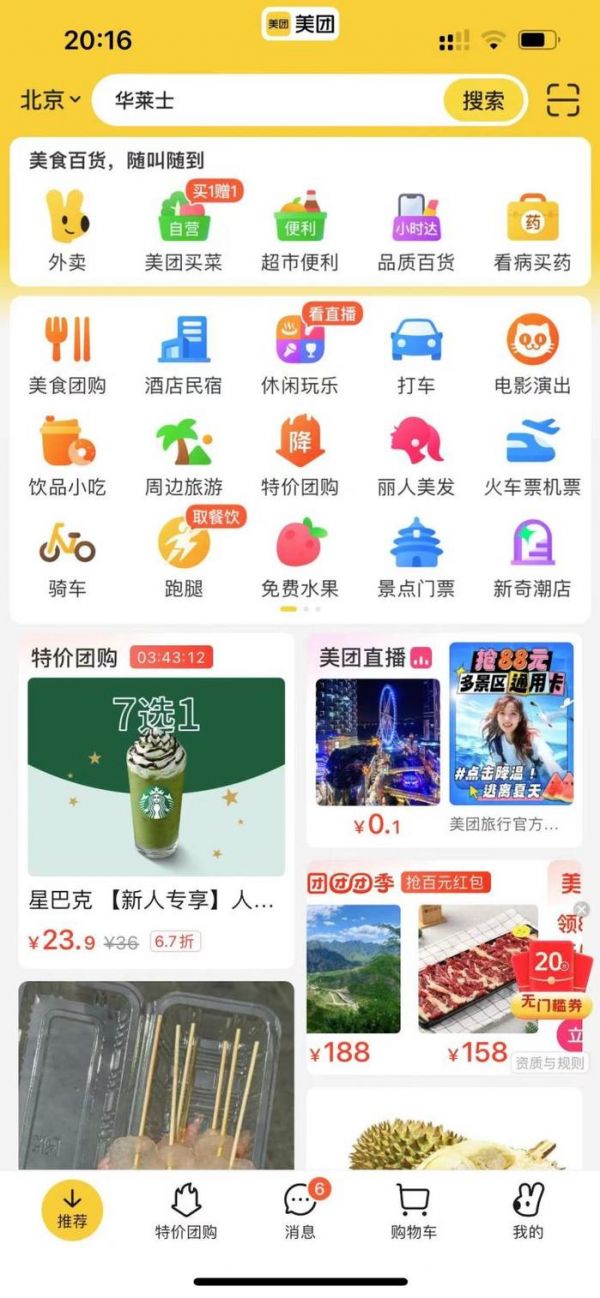
Task: Open 骑车 bike rental
Action: 67,558
